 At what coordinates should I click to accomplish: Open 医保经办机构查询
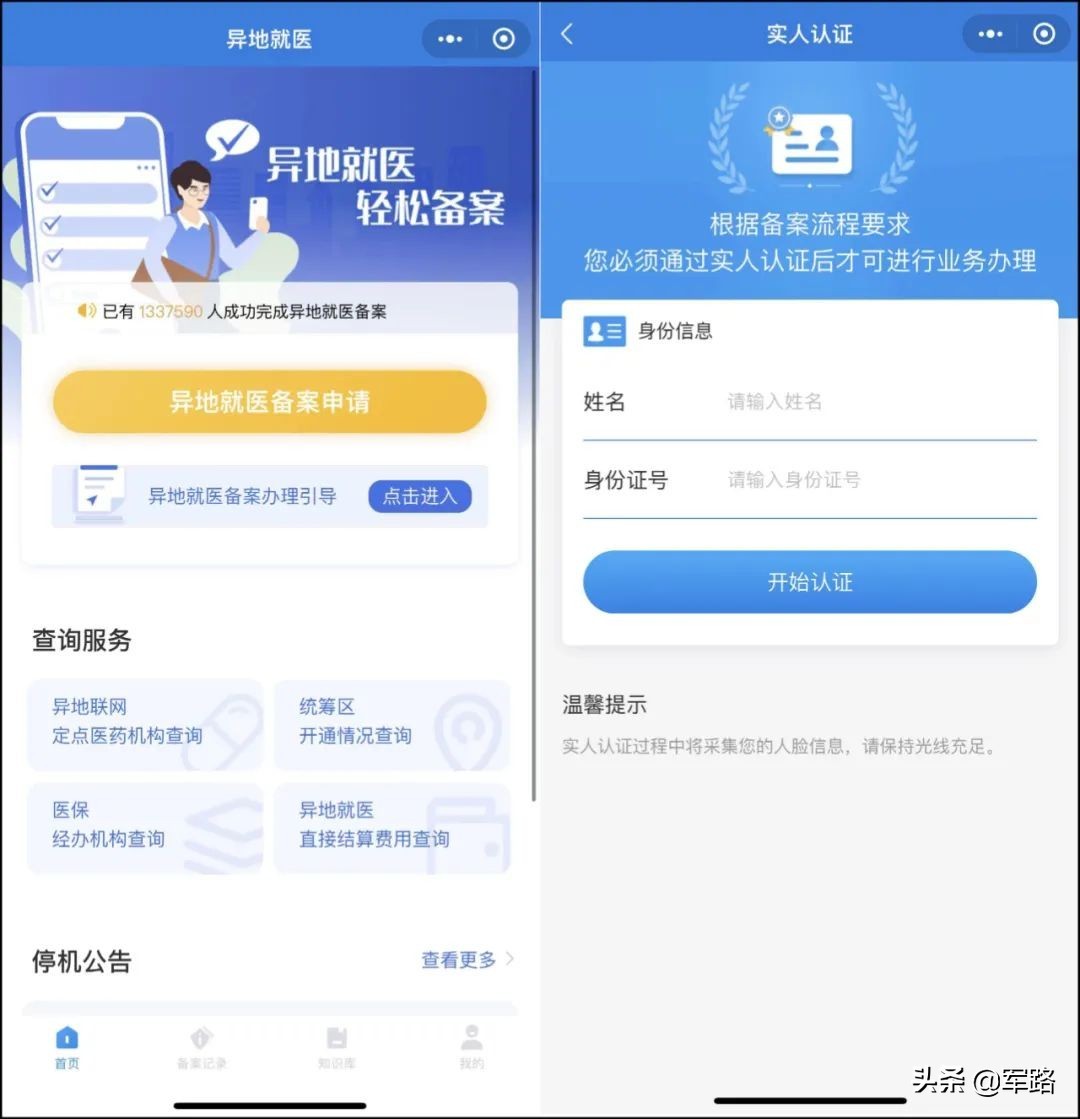[145, 825]
